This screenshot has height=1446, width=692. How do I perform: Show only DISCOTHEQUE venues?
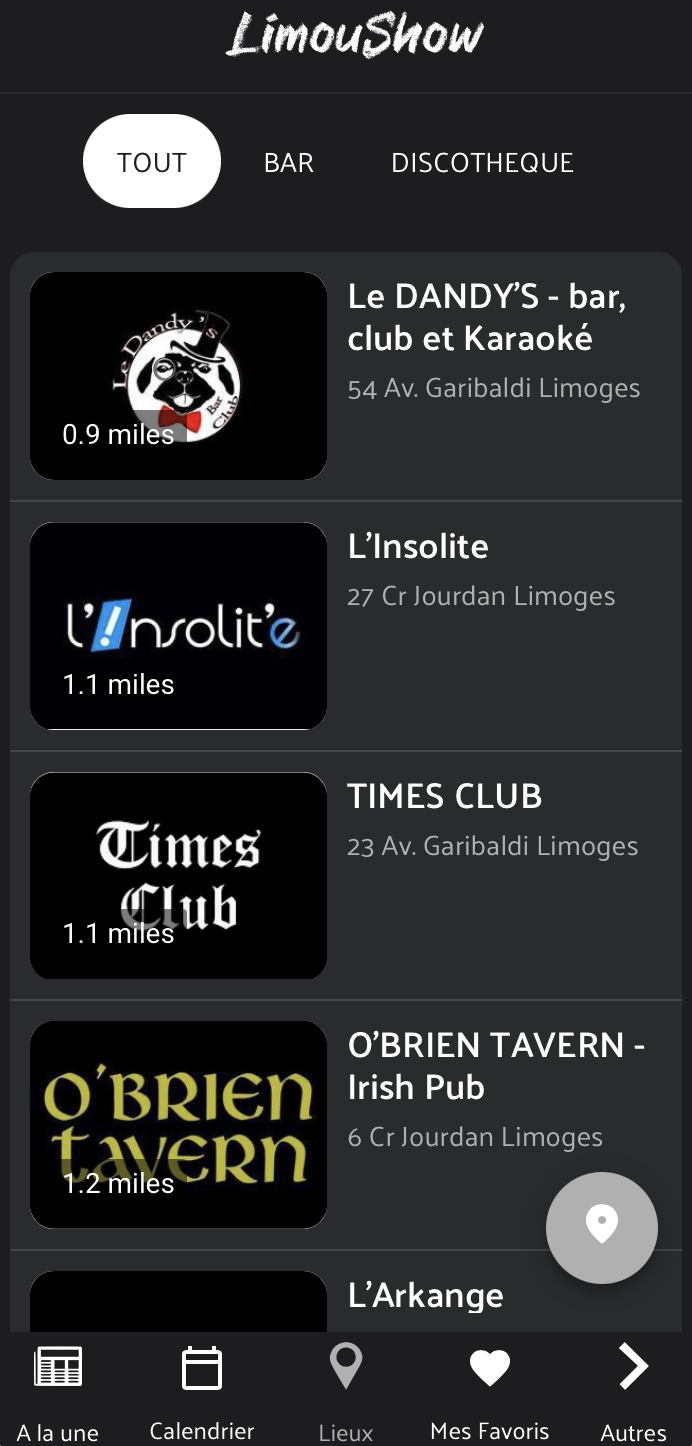(482, 162)
